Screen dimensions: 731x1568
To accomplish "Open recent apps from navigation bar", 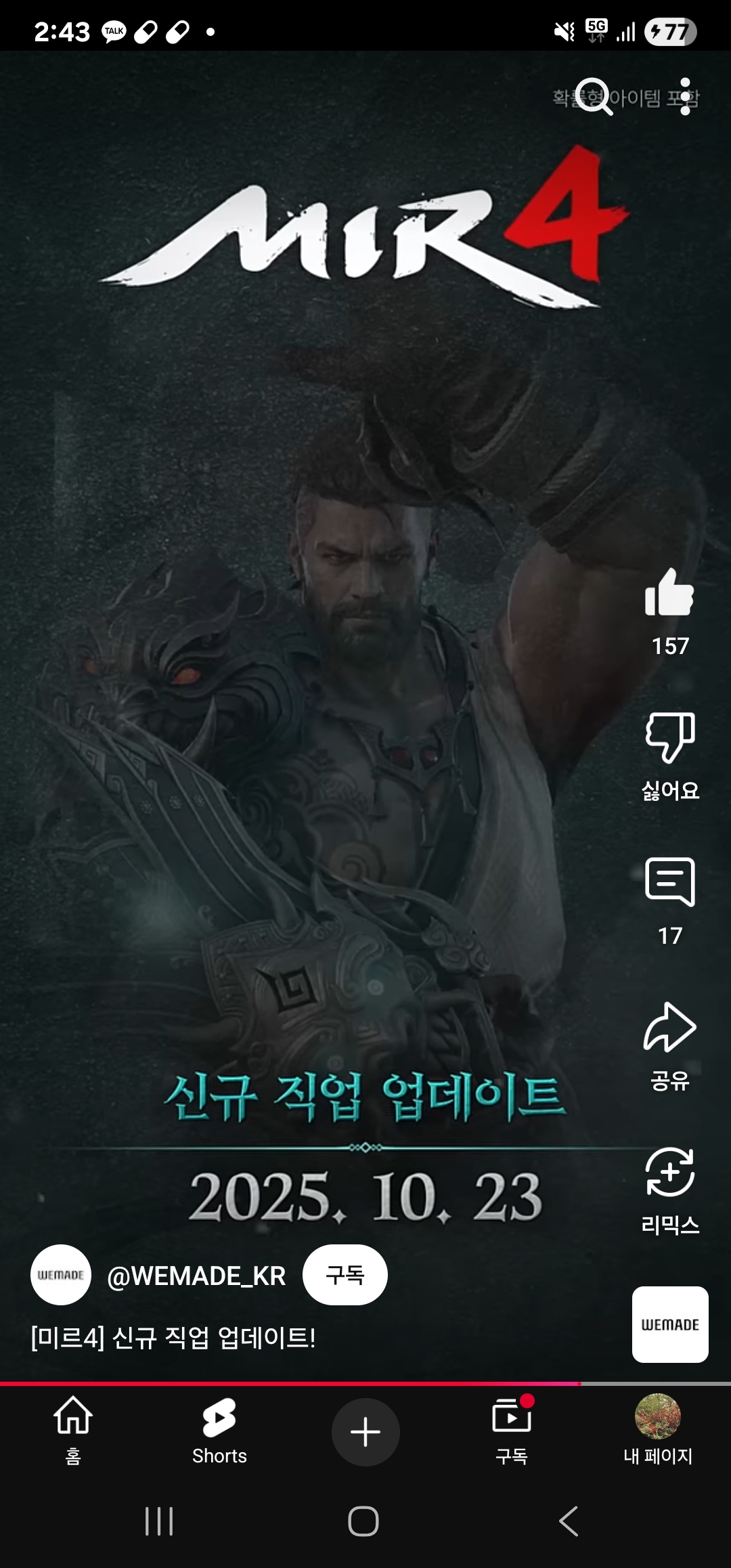I will 160,1521.
